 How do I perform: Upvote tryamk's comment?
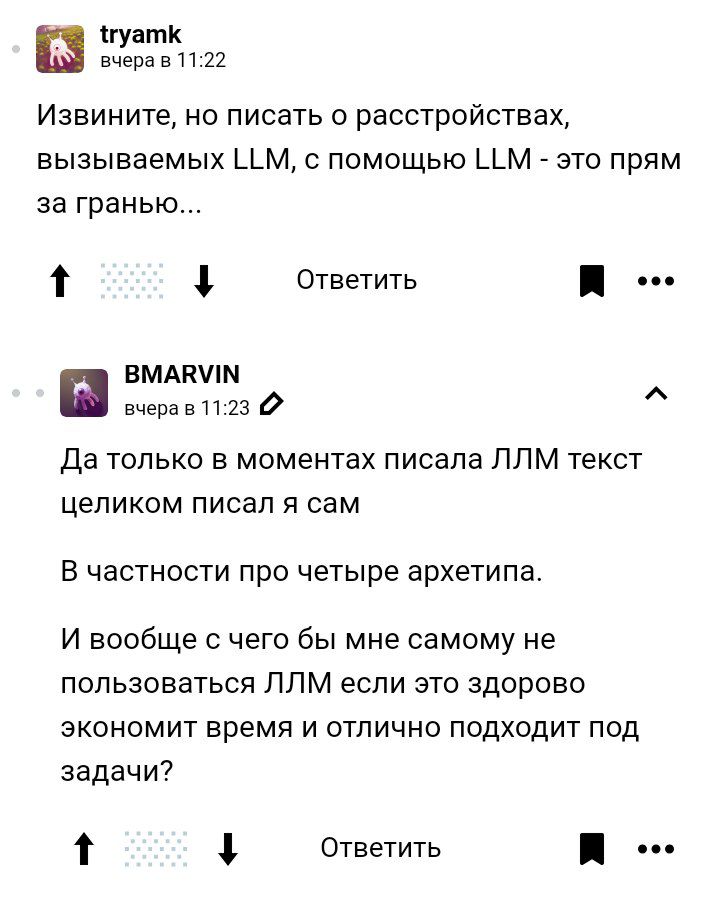point(60,282)
